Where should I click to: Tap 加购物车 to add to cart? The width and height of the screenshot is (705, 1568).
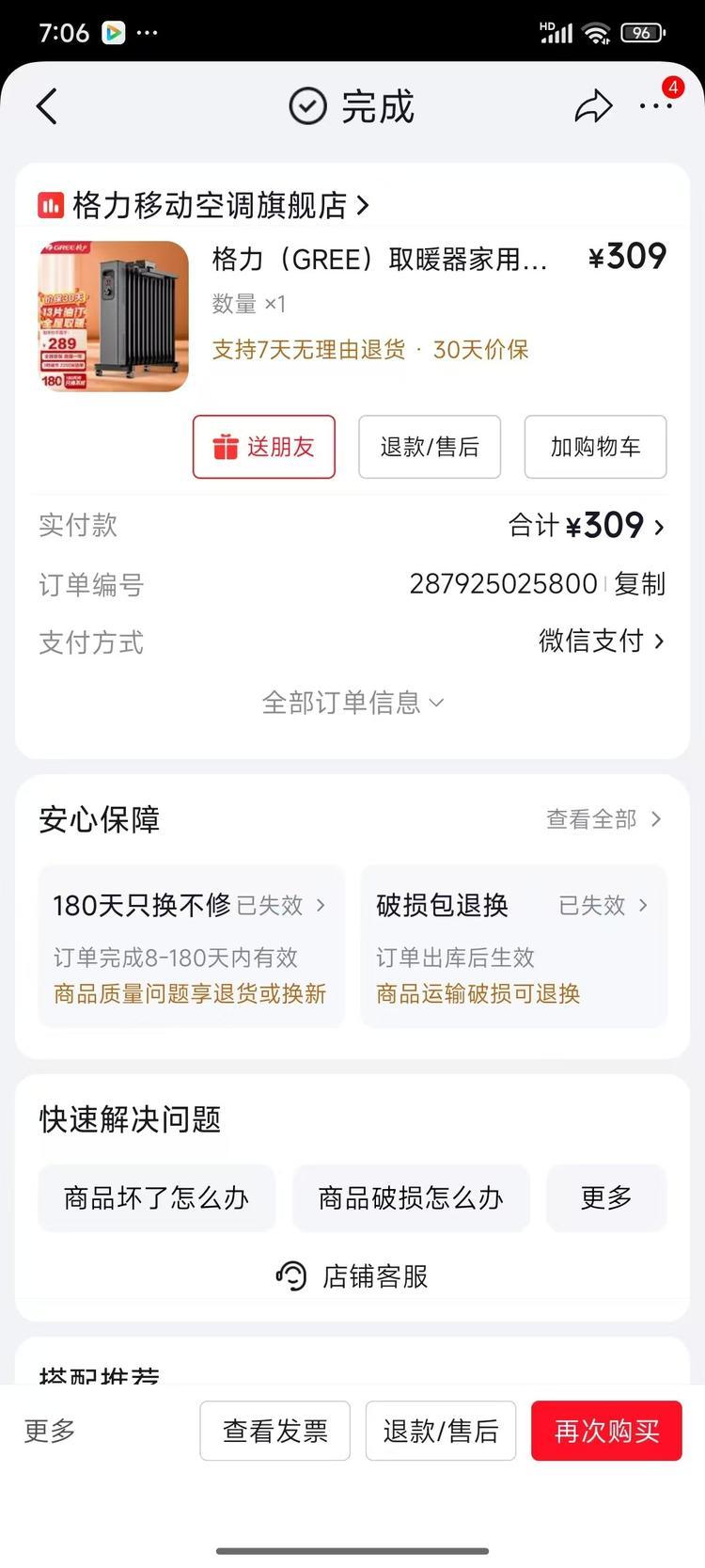pyautogui.click(x=595, y=447)
